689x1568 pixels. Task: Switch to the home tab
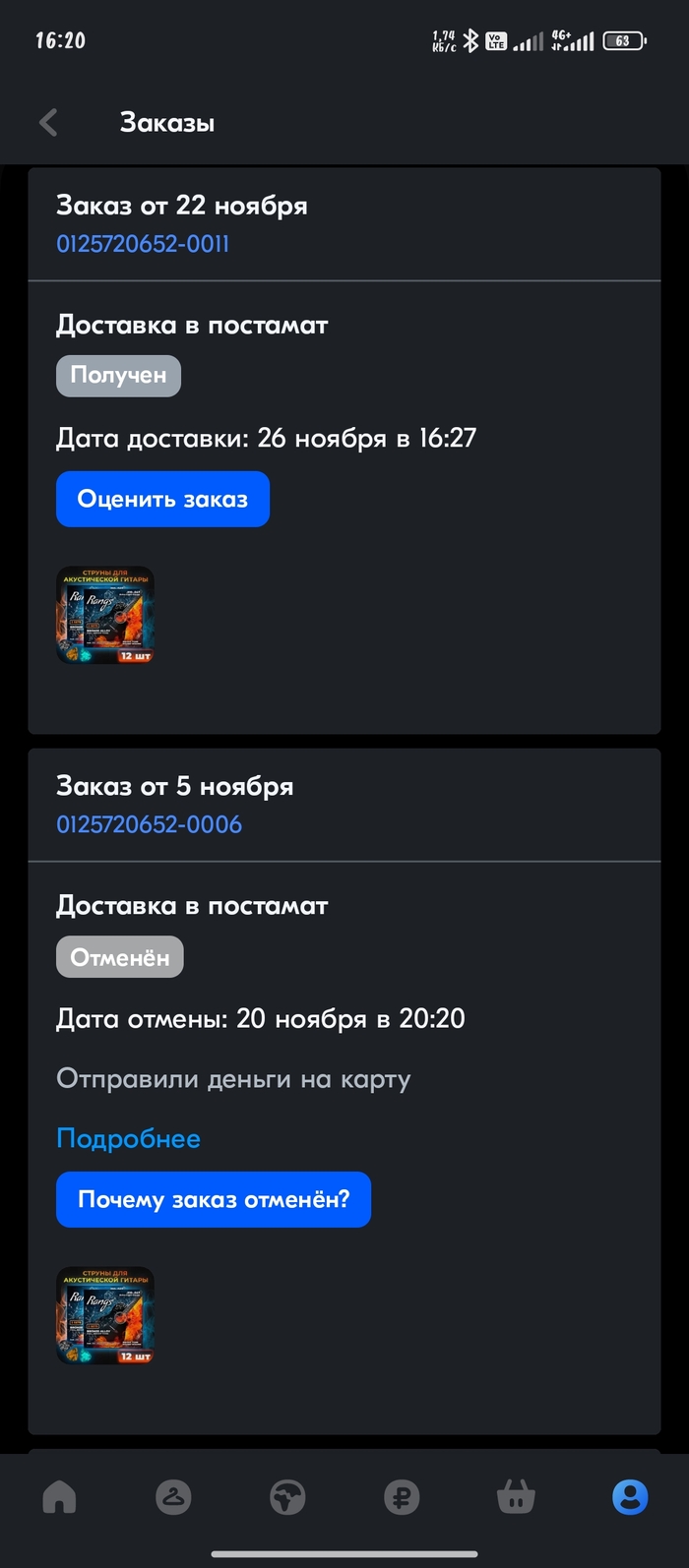pyautogui.click(x=59, y=1497)
